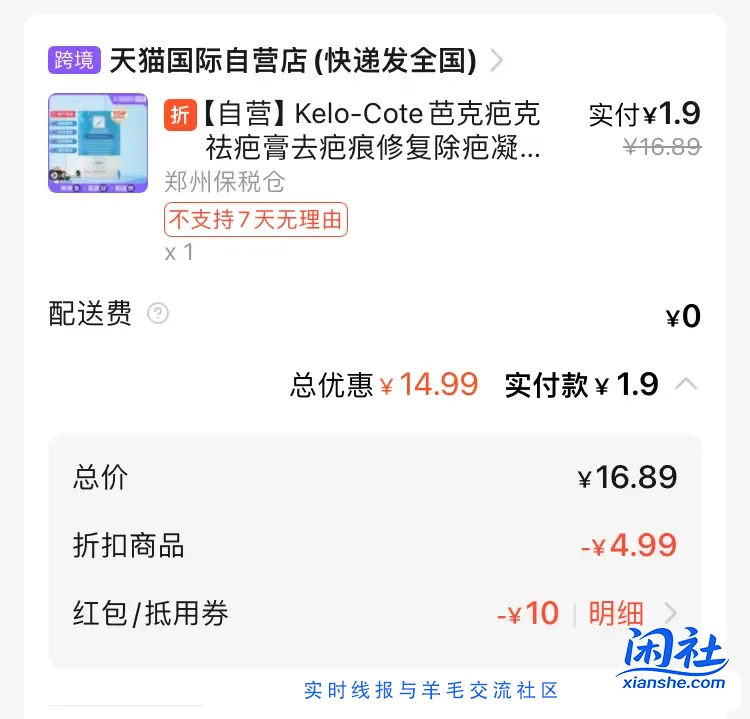Tap the help icon next to 配送费
This screenshot has width=750, height=719.
[158, 314]
